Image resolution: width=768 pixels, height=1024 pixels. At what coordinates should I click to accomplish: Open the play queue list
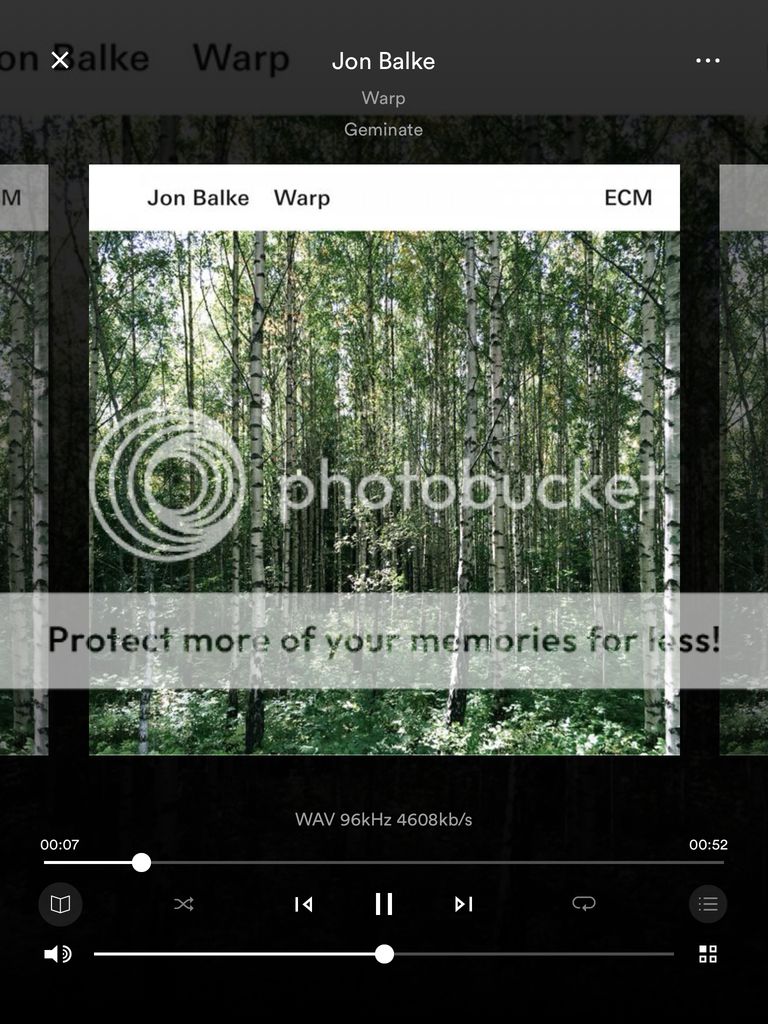708,904
